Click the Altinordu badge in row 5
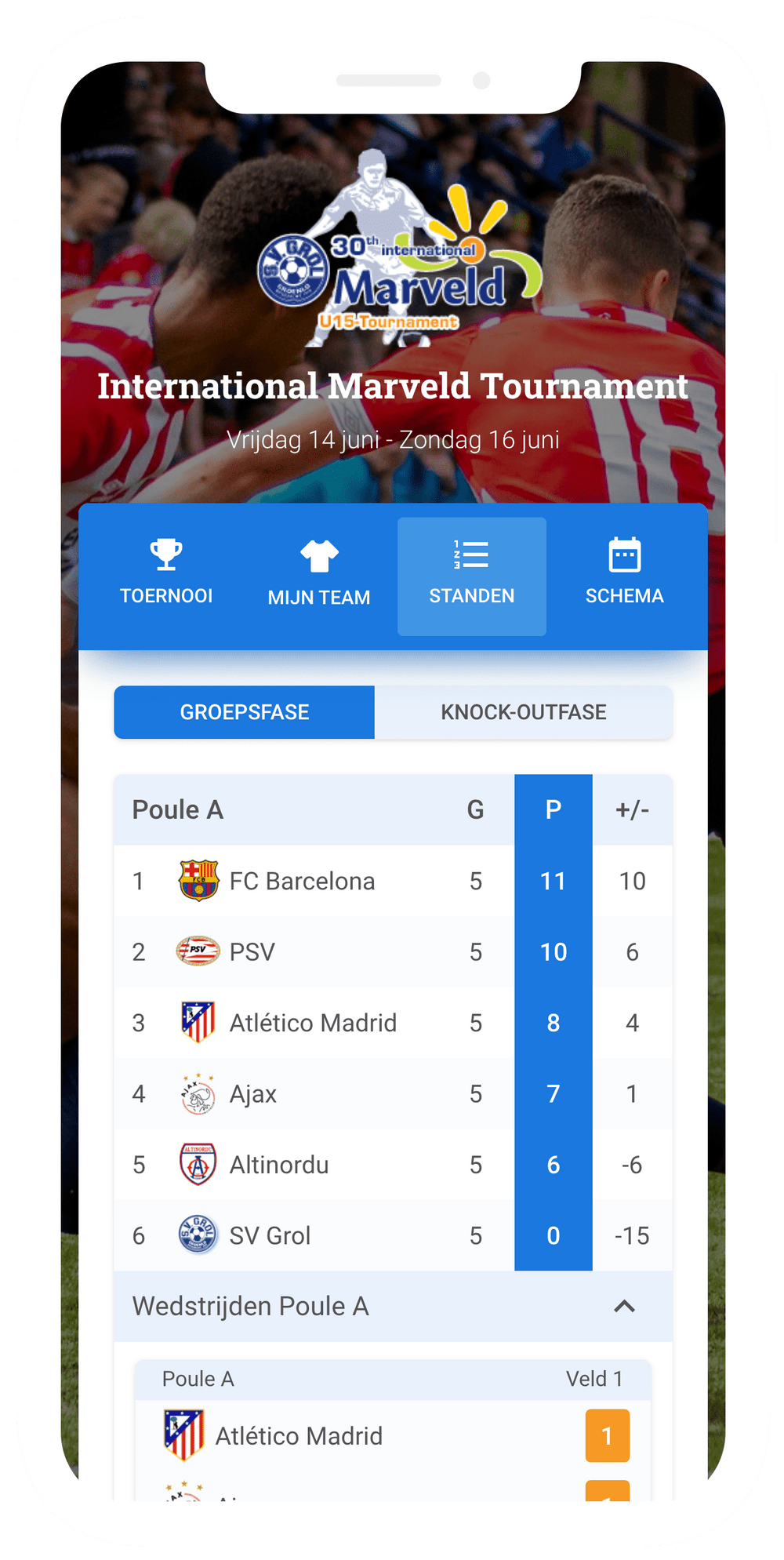 point(198,1164)
